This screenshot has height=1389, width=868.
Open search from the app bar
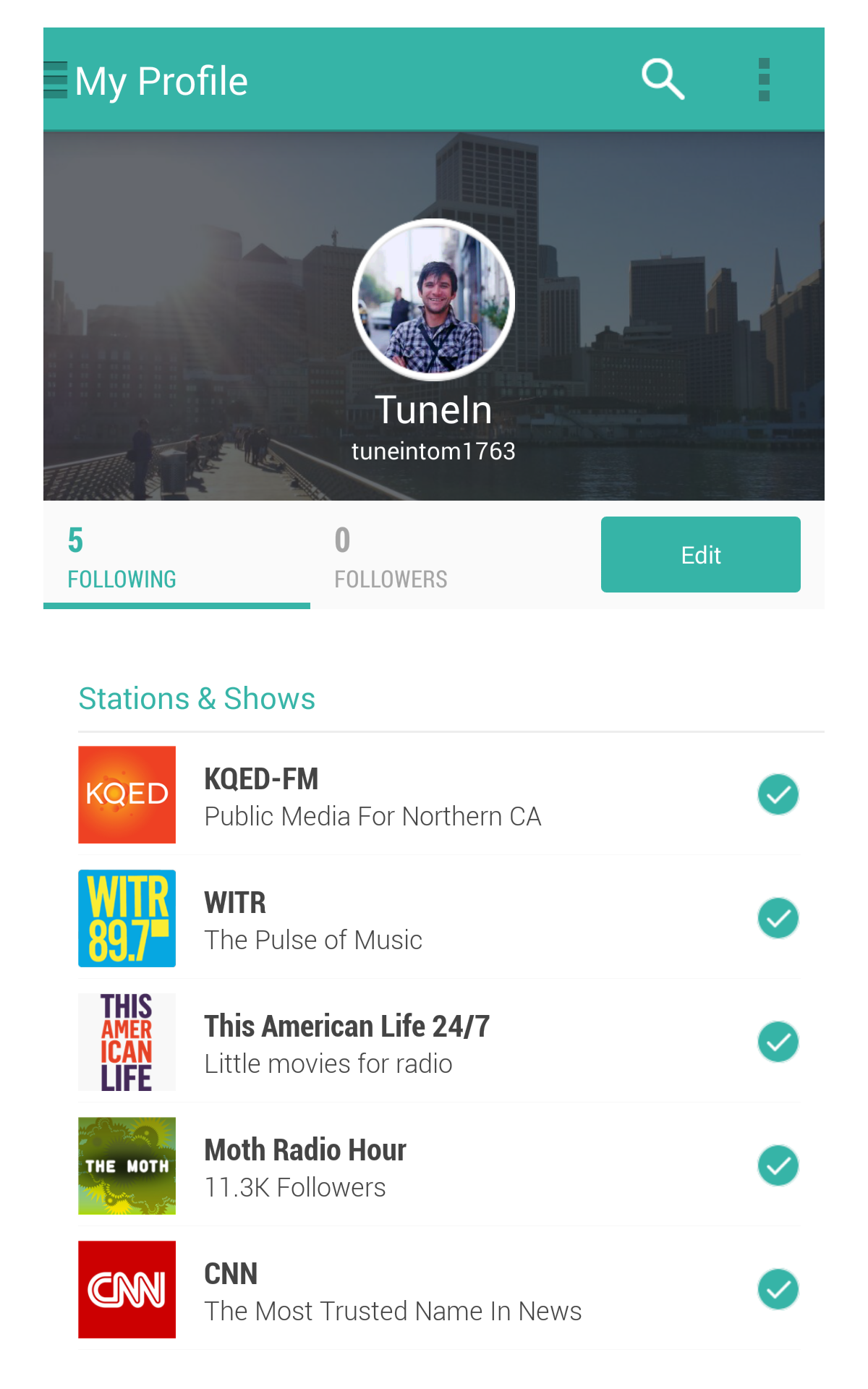coord(663,80)
